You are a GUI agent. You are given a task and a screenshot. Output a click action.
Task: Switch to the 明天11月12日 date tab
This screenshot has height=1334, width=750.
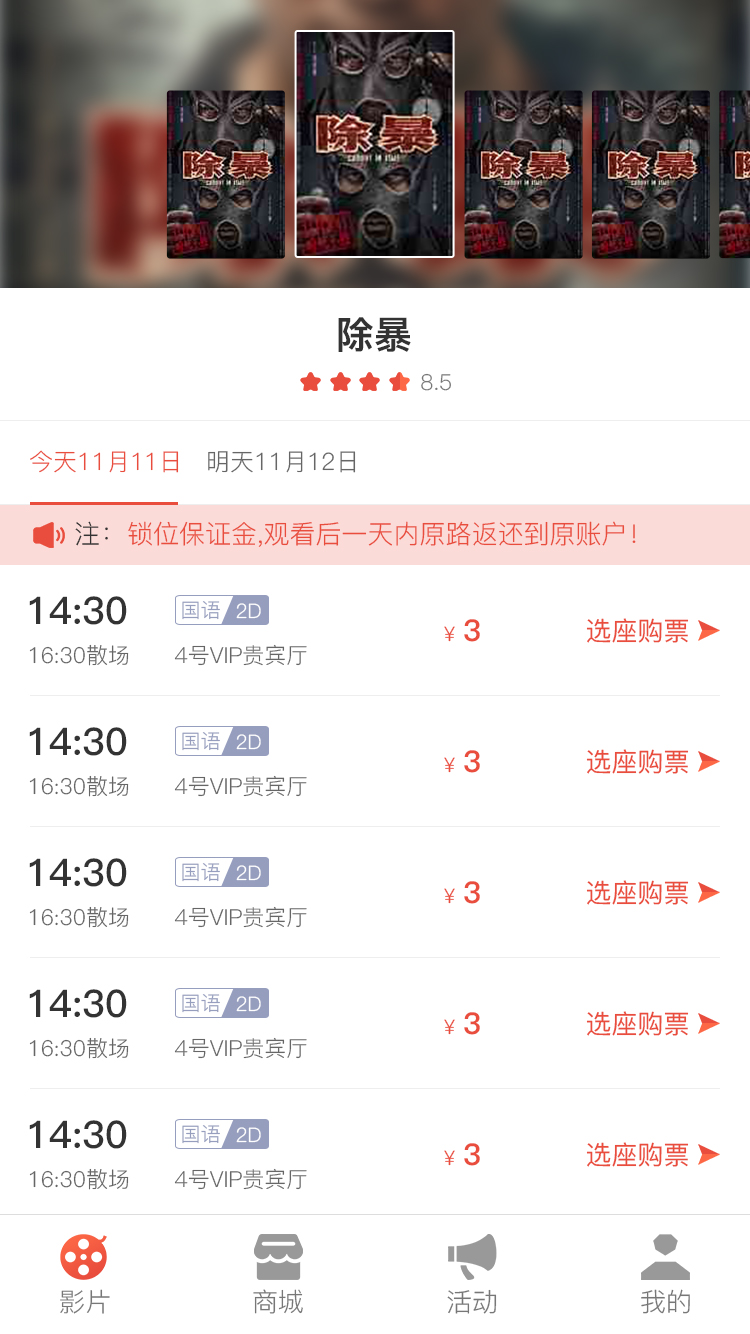pos(282,462)
